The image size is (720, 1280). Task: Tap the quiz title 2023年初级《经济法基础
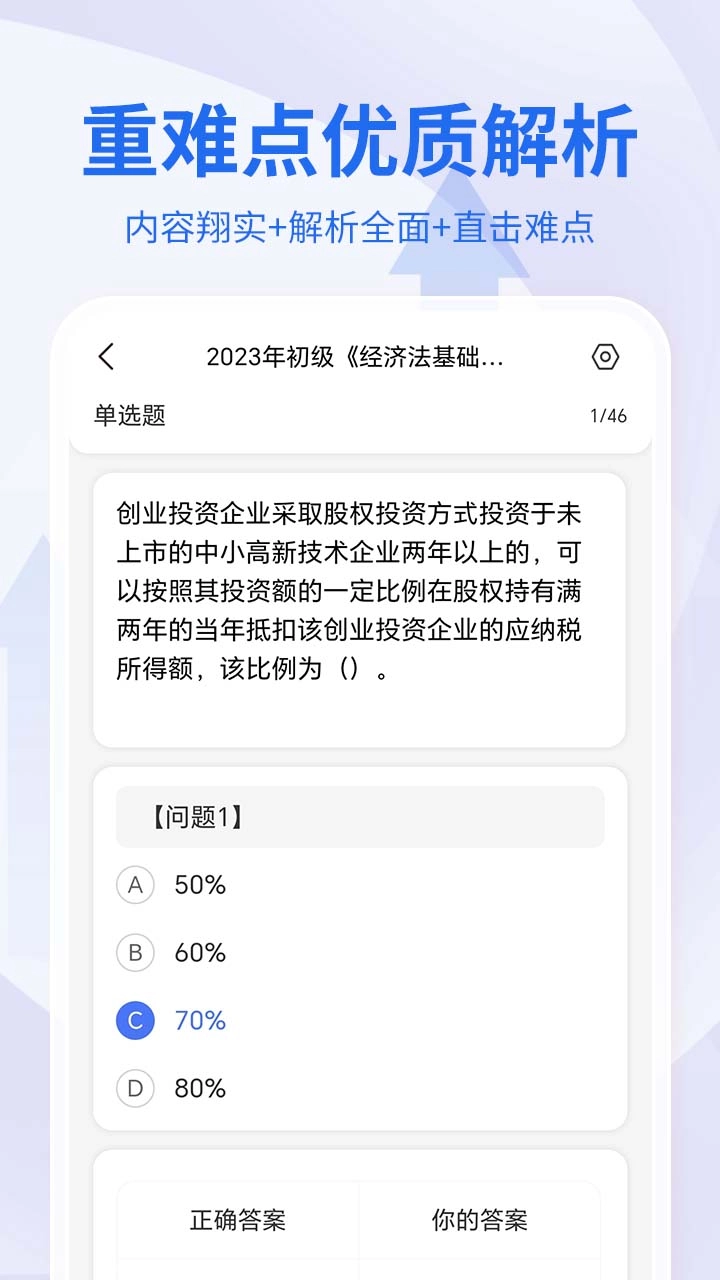[x=360, y=357]
